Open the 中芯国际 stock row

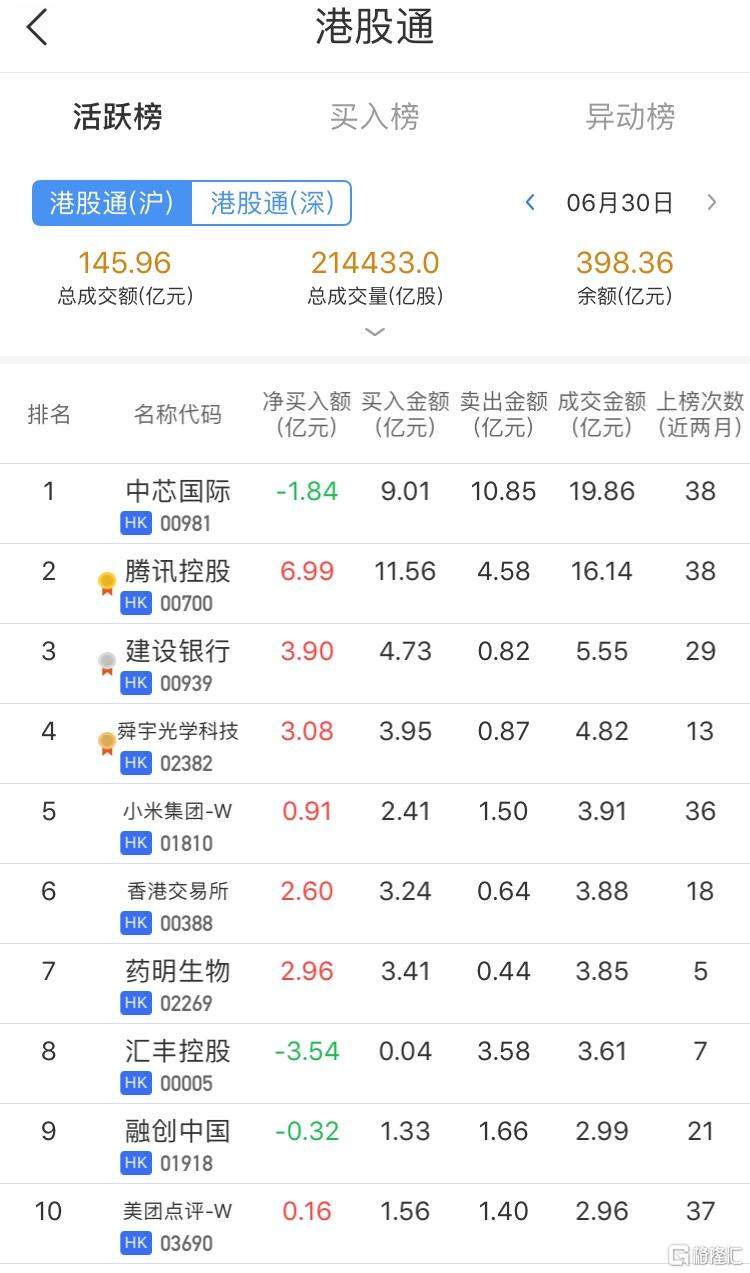tap(375, 504)
